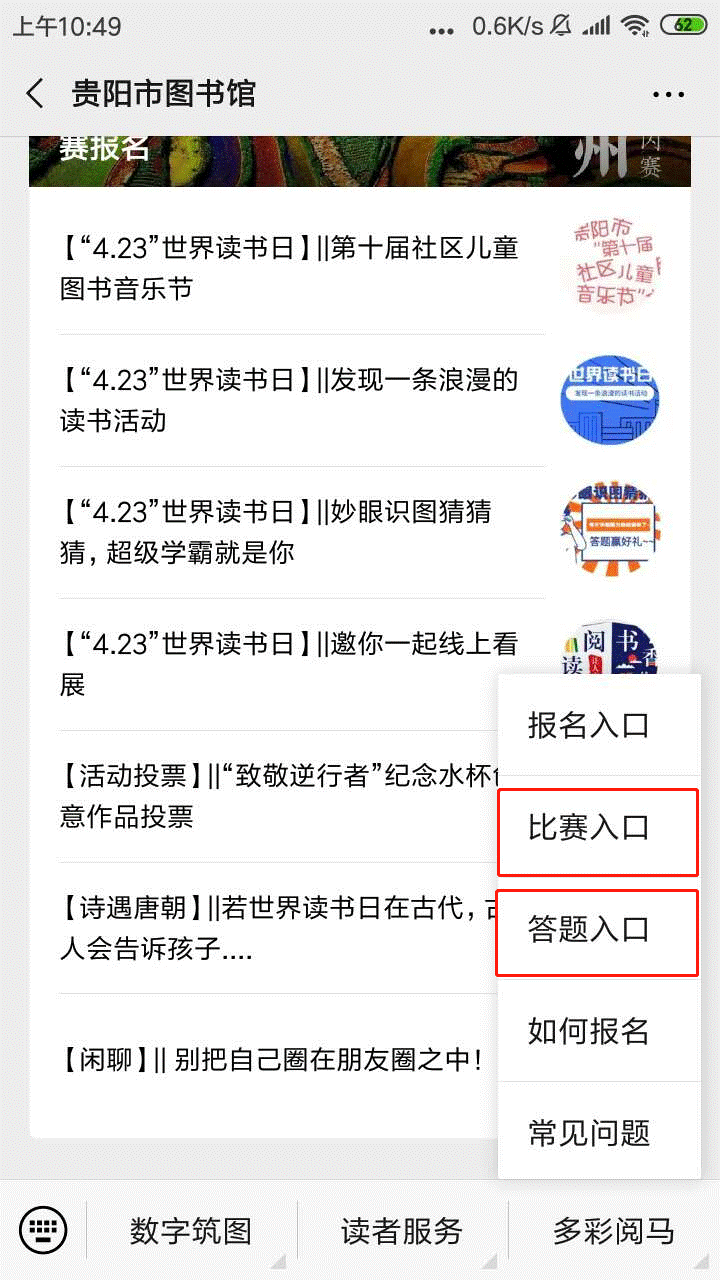Open article 发现一条浪漫的读书活动
Image resolution: width=720 pixels, height=1280 pixels.
[290, 400]
